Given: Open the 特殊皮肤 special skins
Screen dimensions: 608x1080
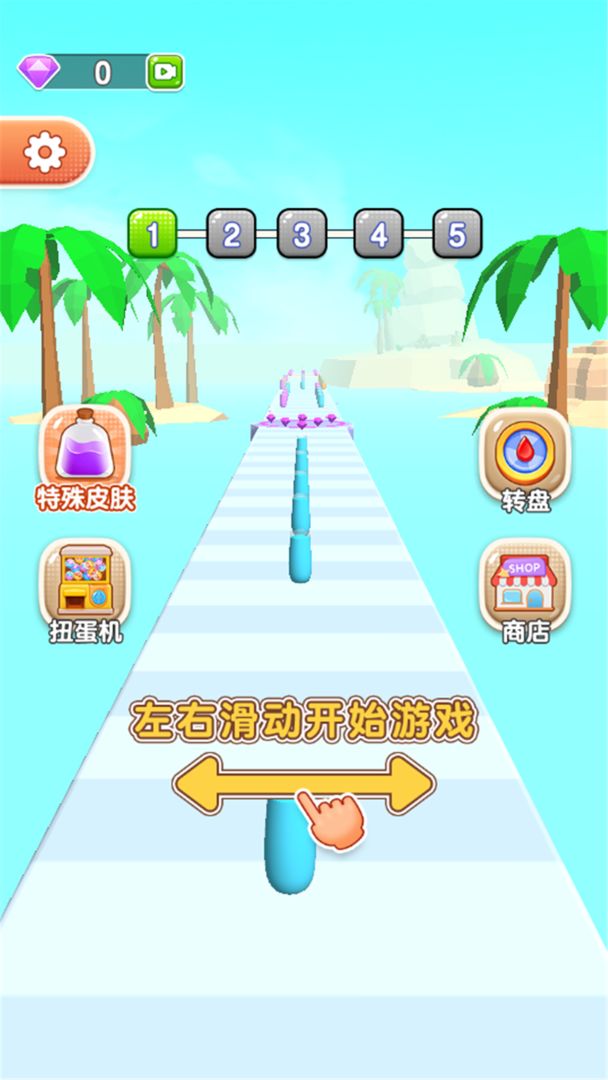Looking at the screenshot, I should point(85,457).
